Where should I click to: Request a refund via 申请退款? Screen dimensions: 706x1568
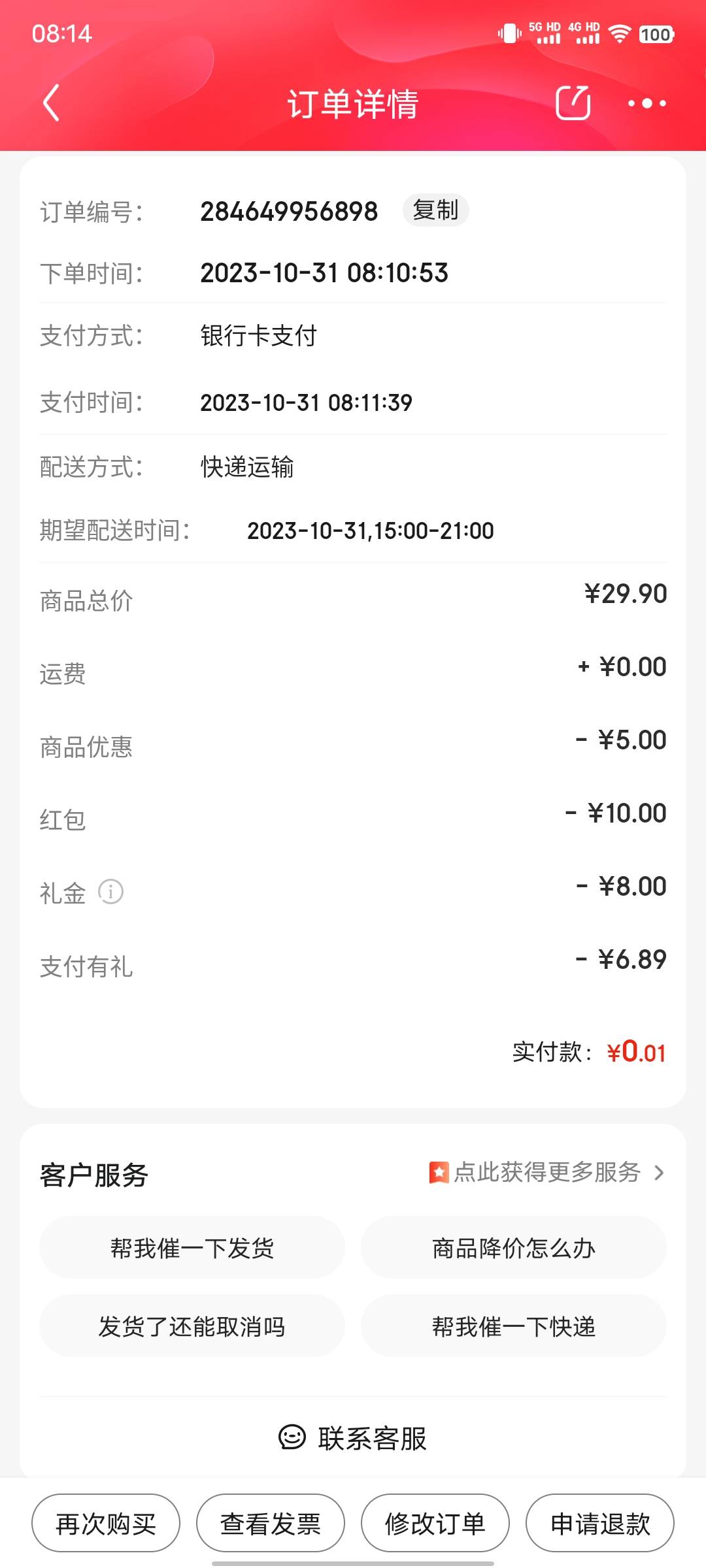[600, 1524]
